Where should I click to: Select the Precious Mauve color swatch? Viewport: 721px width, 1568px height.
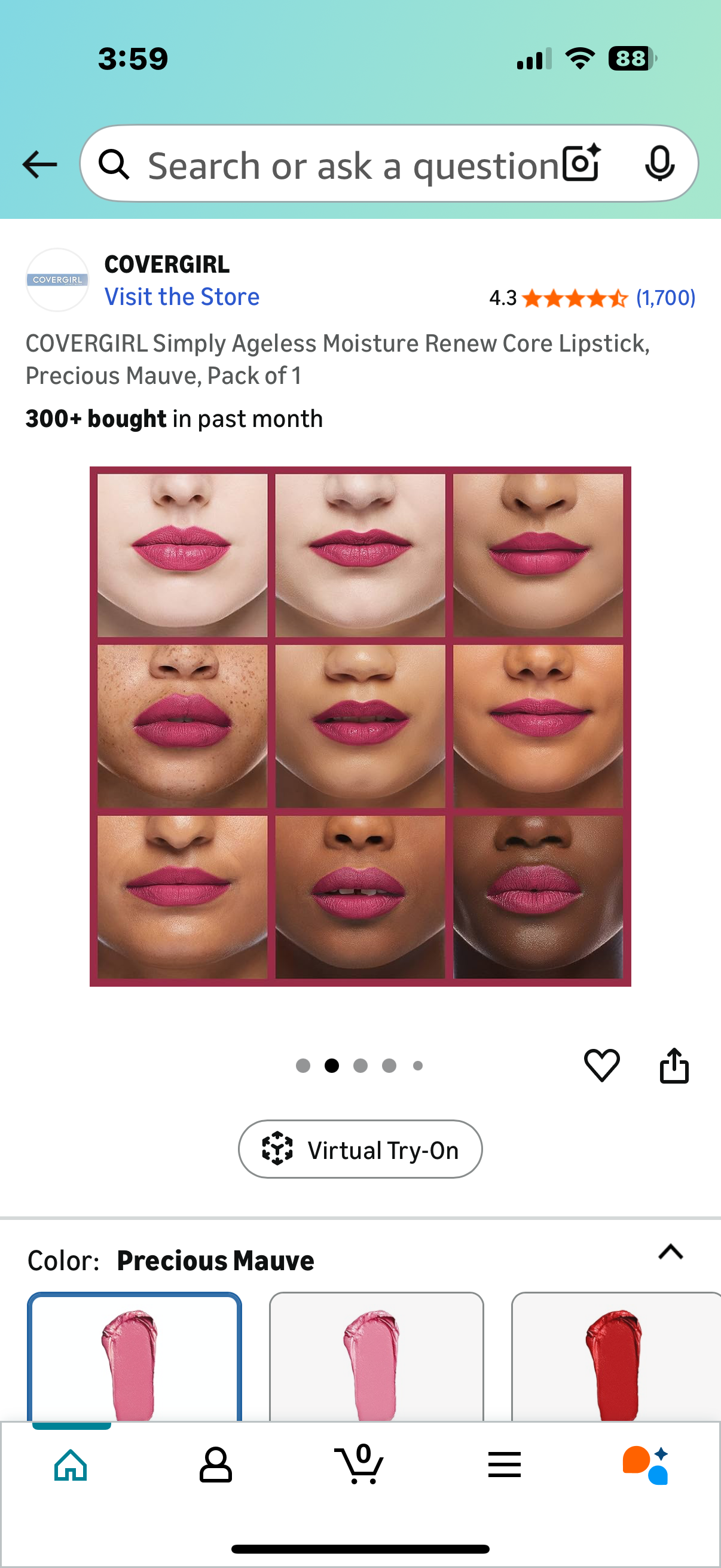click(135, 1357)
